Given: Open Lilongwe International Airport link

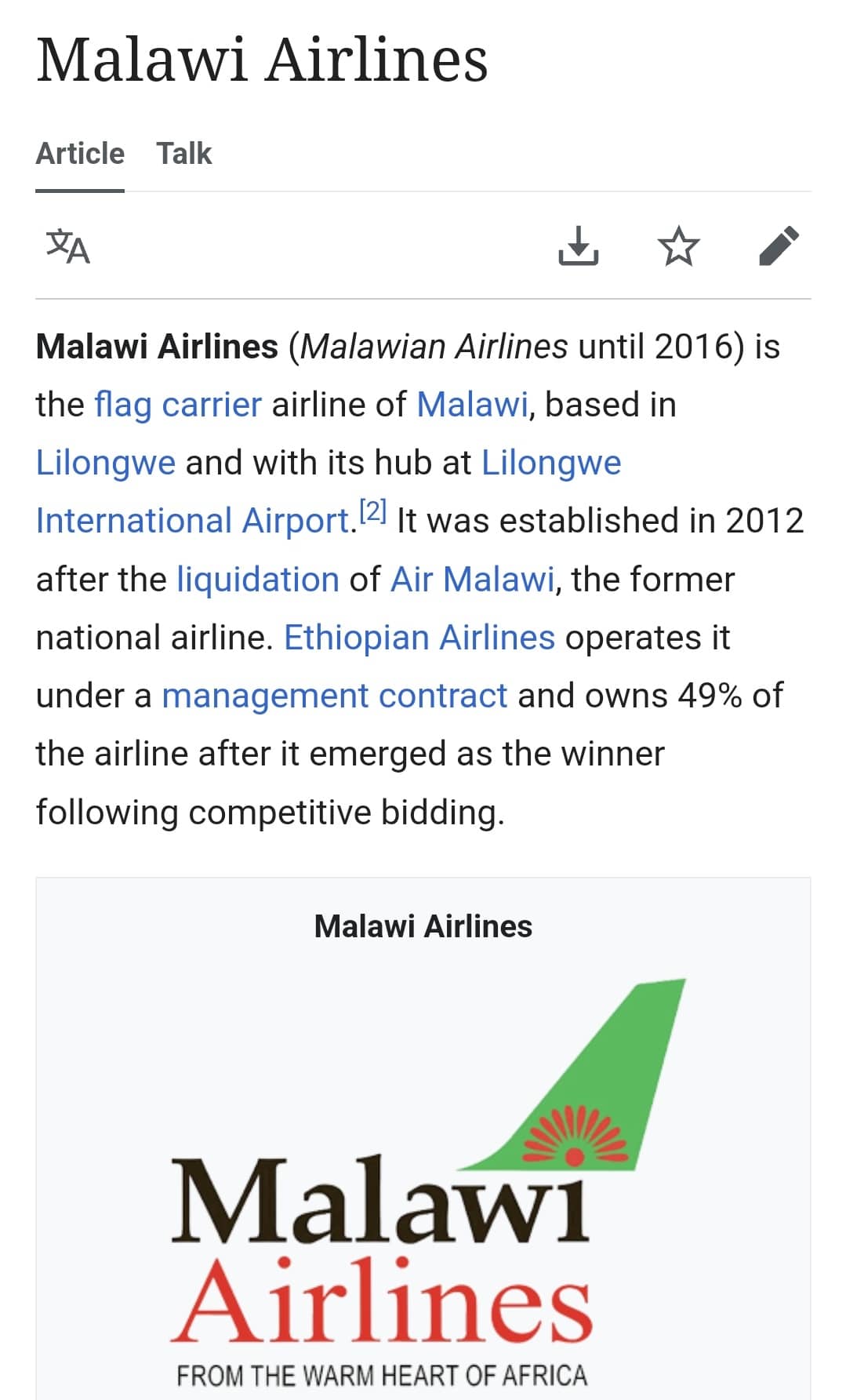Looking at the screenshot, I should [329, 492].
